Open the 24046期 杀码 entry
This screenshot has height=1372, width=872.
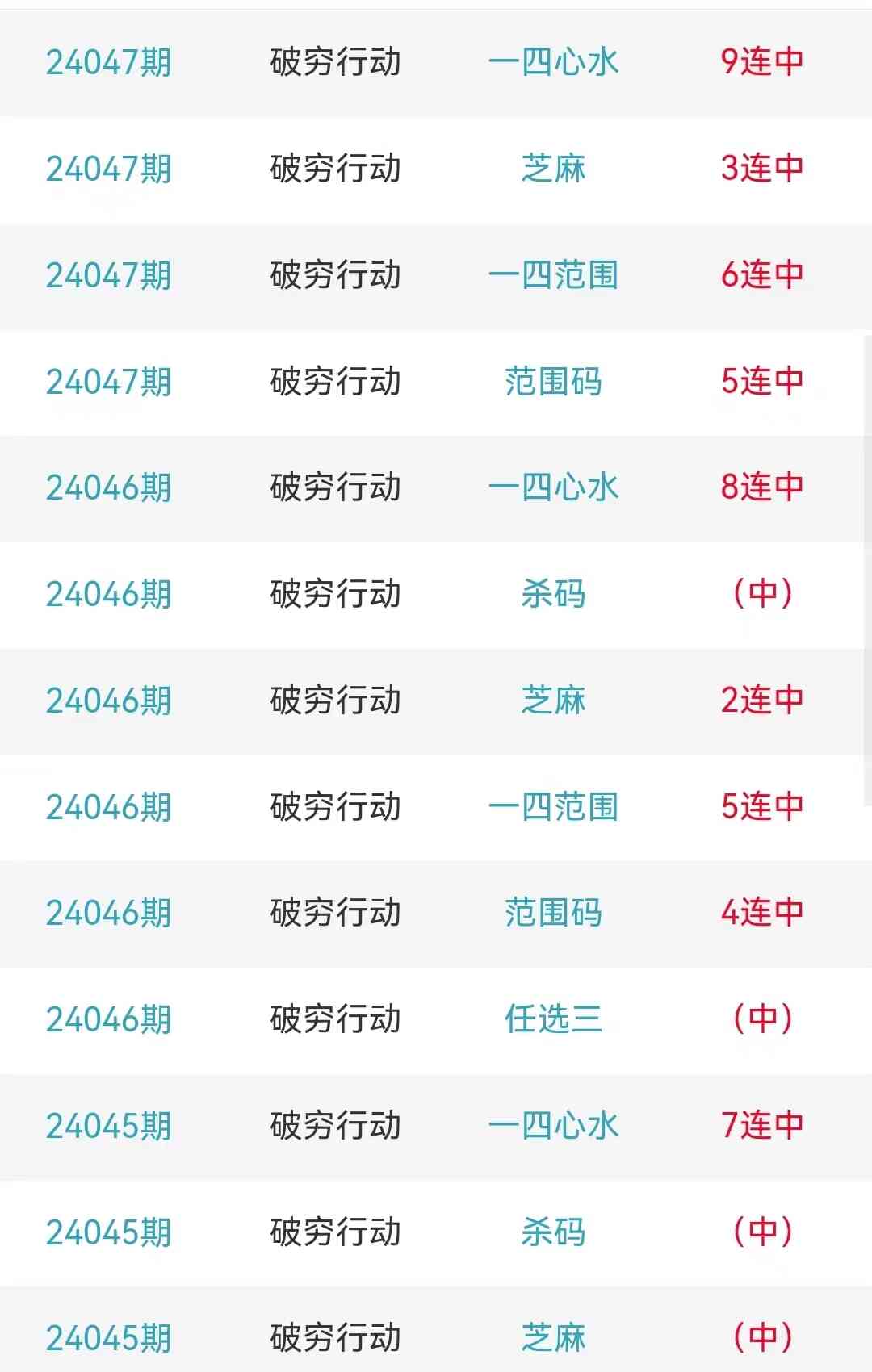pos(436,594)
